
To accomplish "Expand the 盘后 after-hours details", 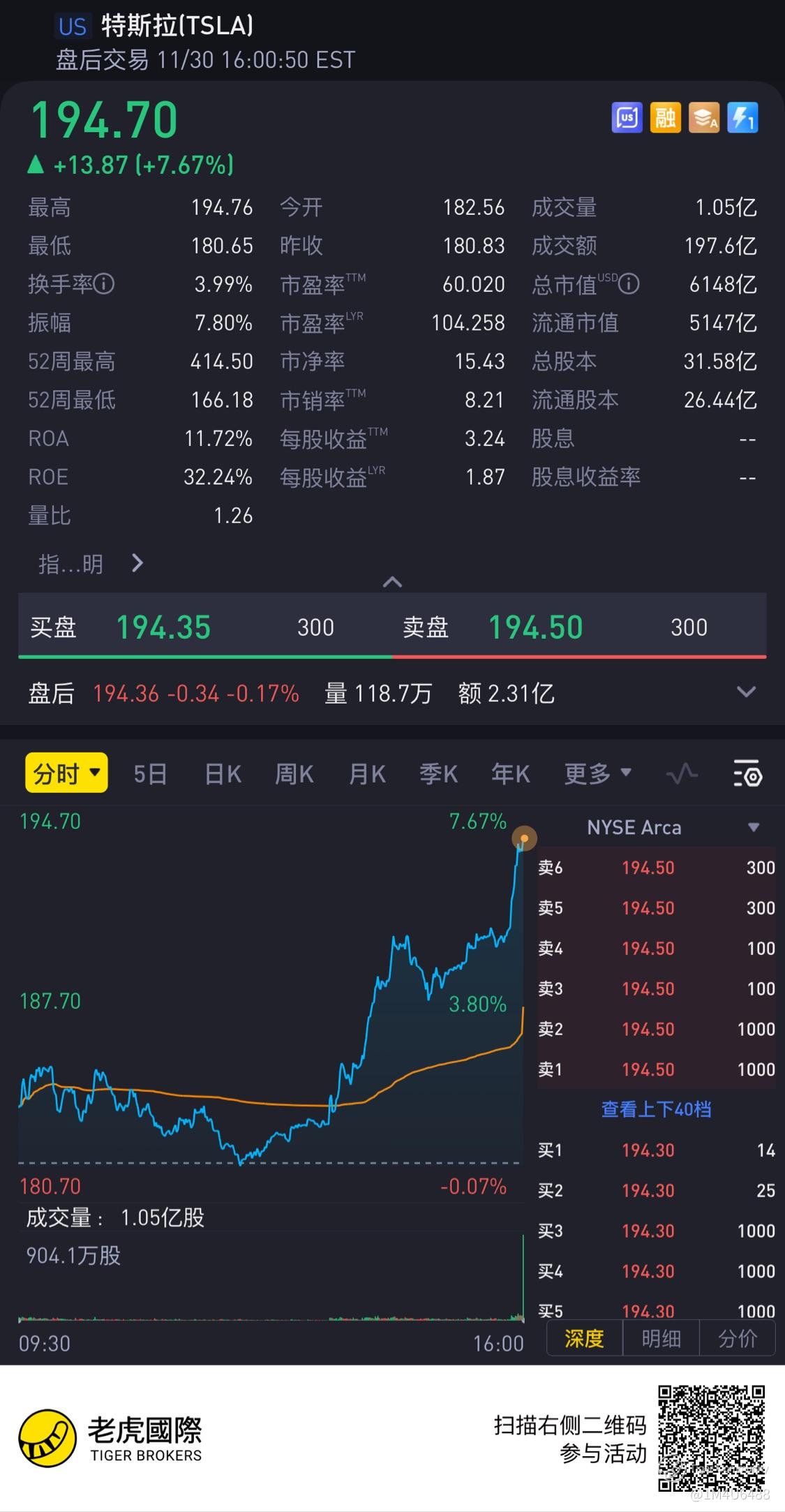I will click(747, 692).
